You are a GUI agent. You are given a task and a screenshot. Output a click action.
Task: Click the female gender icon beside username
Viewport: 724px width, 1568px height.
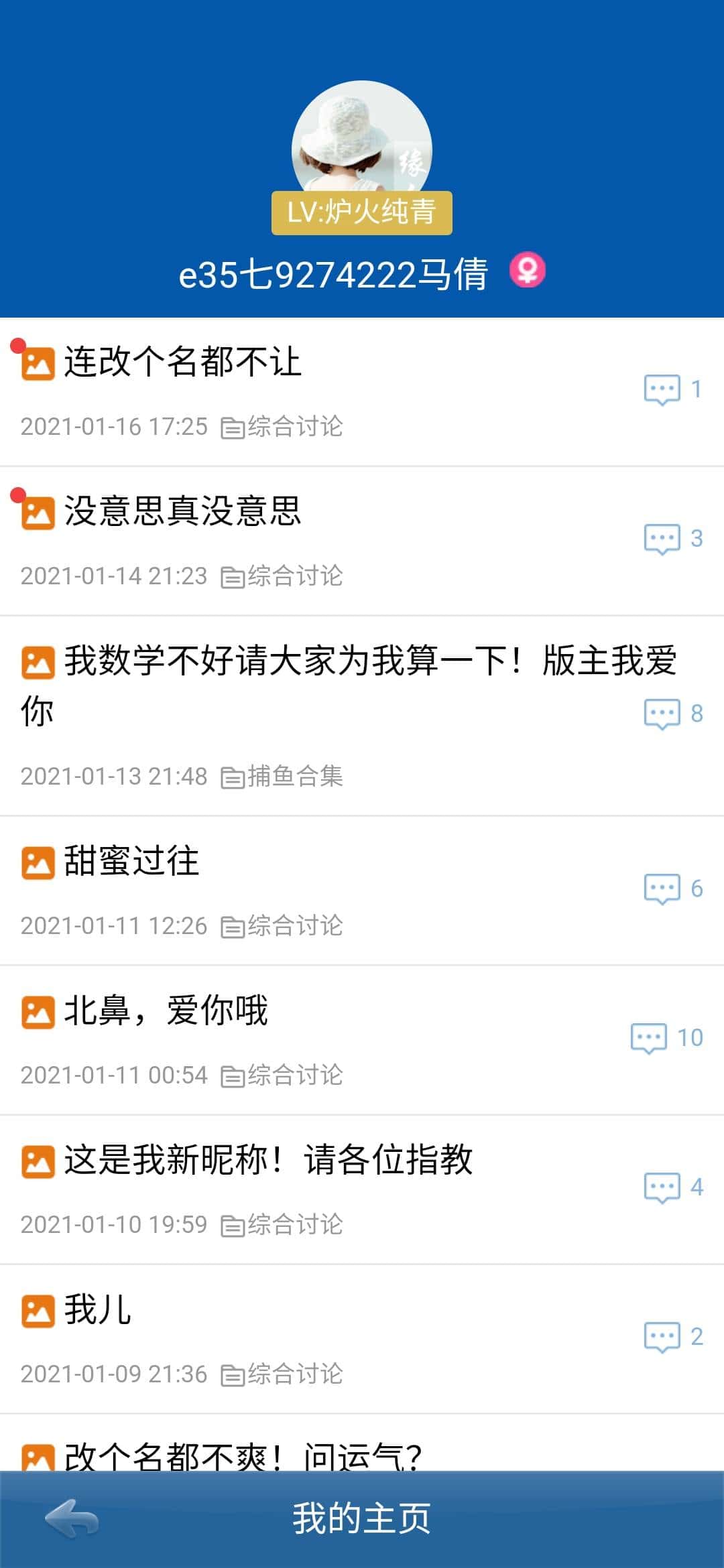point(529,271)
